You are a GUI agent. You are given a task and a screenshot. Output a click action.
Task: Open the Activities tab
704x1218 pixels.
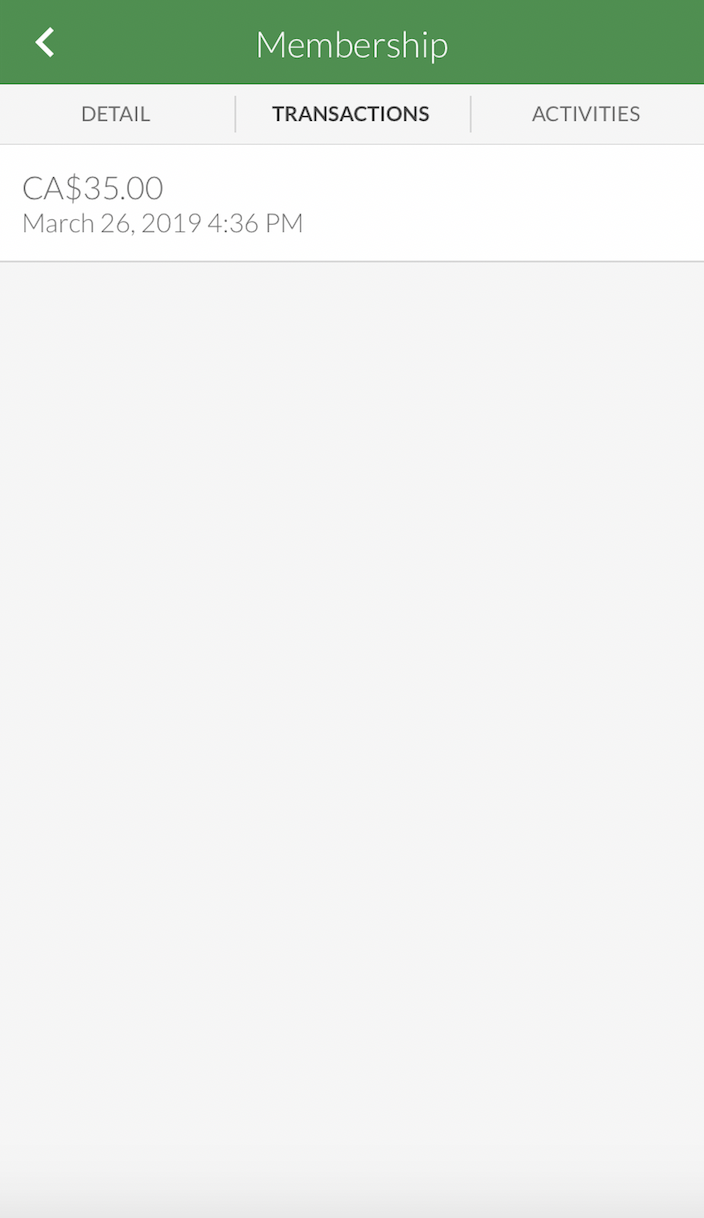pos(586,114)
